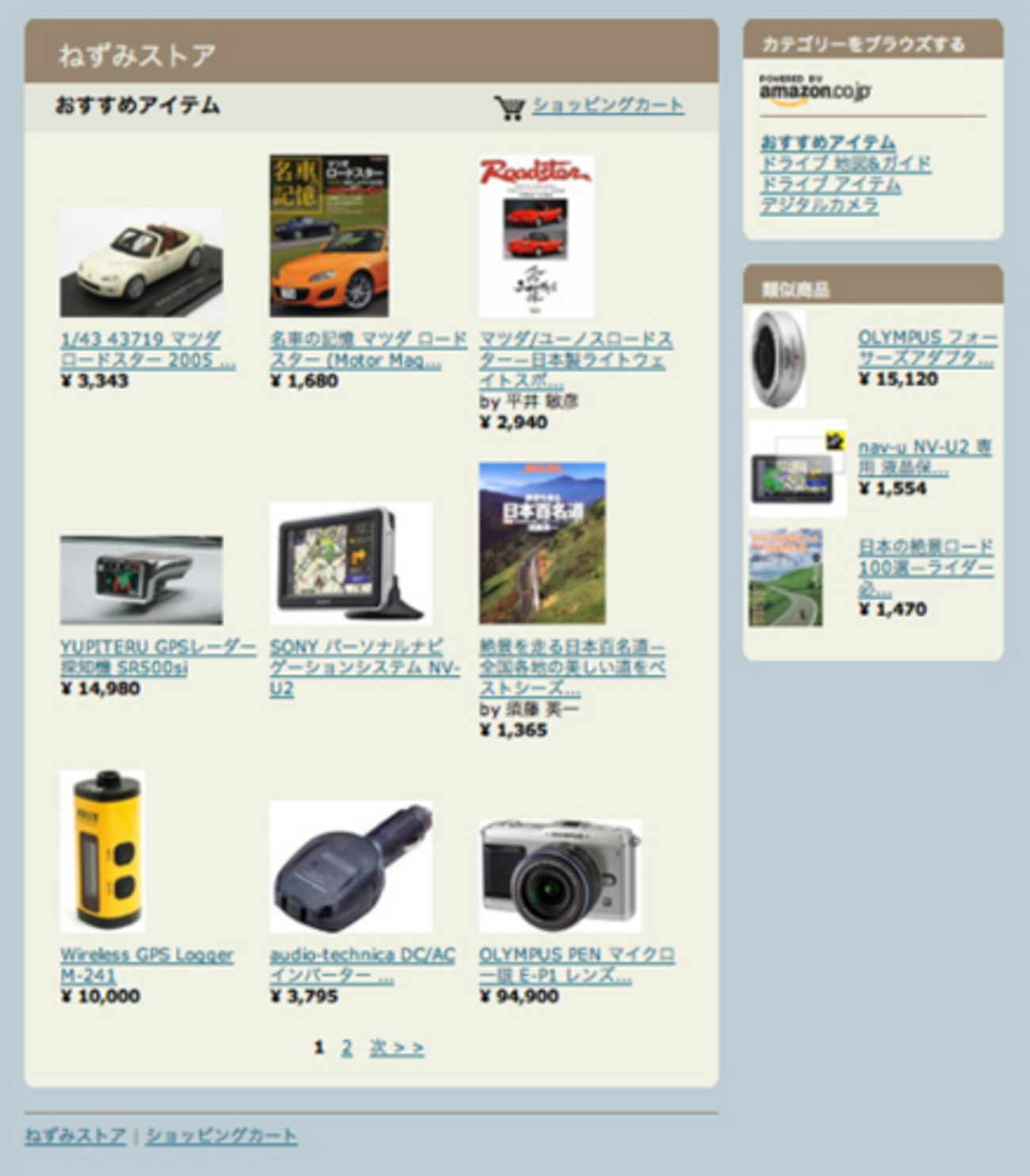Open the ドライブ アイテム category
1030x1176 pixels.
(x=830, y=185)
